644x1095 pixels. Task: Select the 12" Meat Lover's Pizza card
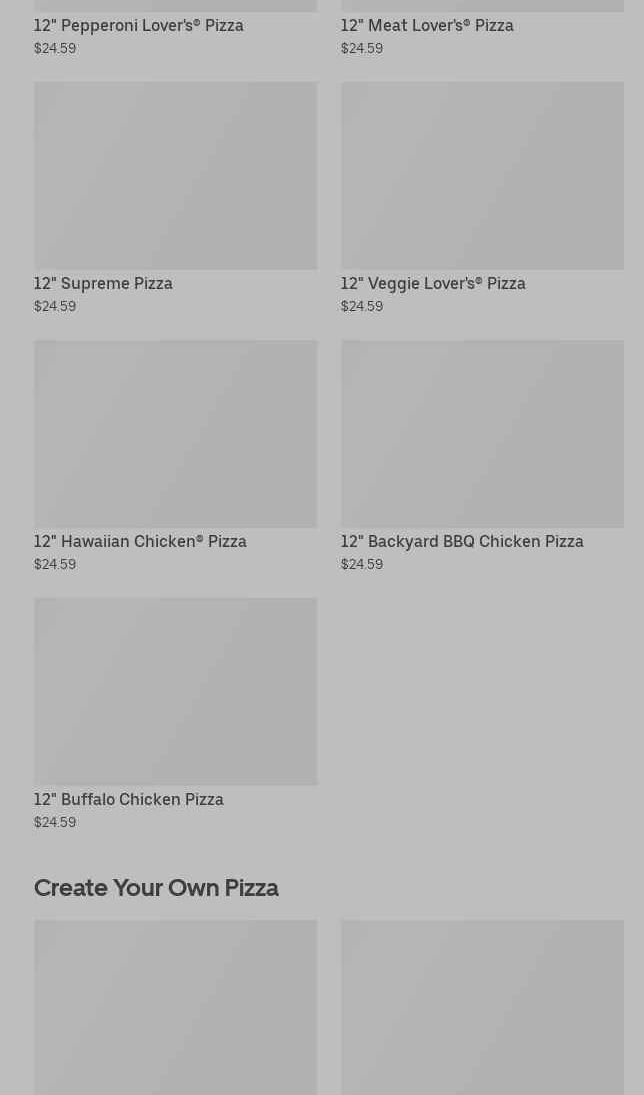pyautogui.click(x=427, y=26)
